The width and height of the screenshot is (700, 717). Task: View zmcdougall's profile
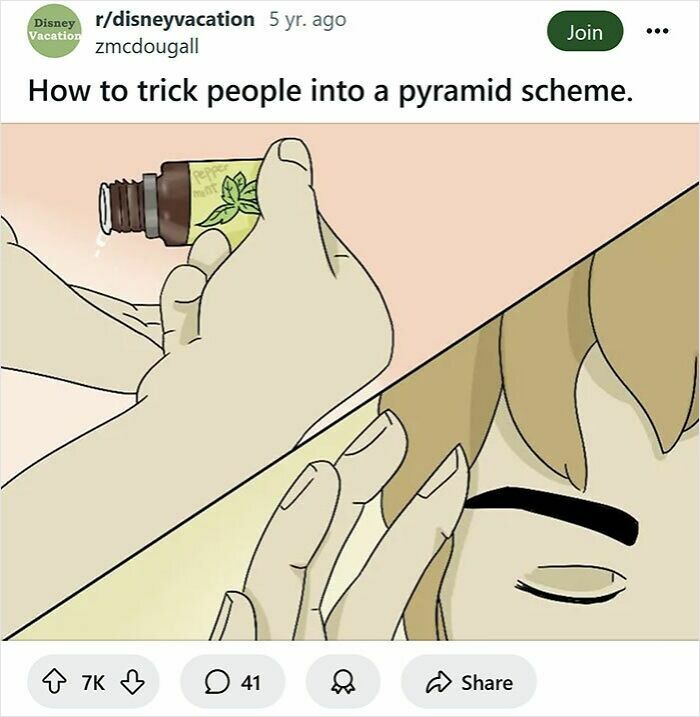click(x=147, y=46)
